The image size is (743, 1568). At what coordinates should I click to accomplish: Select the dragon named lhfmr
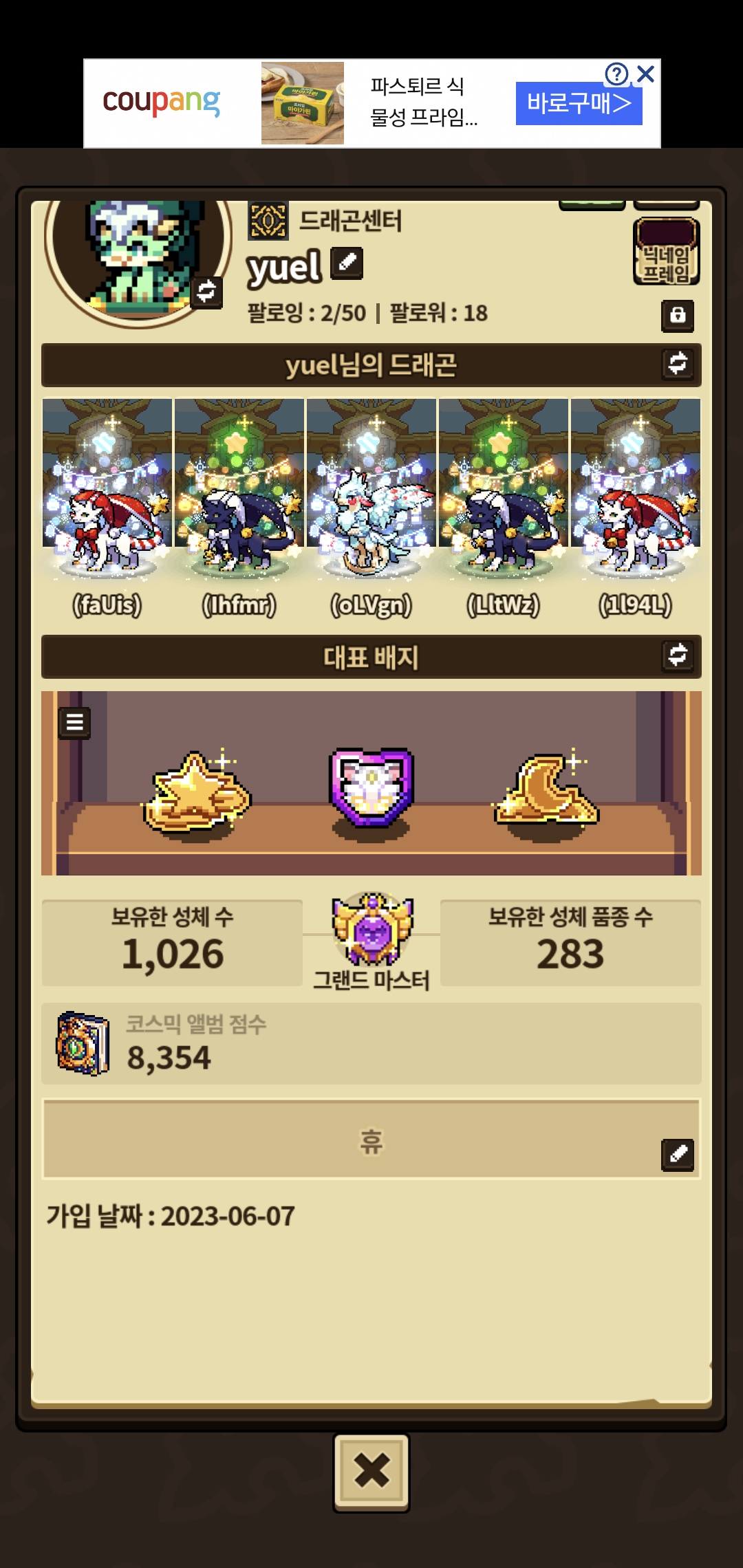coord(239,509)
